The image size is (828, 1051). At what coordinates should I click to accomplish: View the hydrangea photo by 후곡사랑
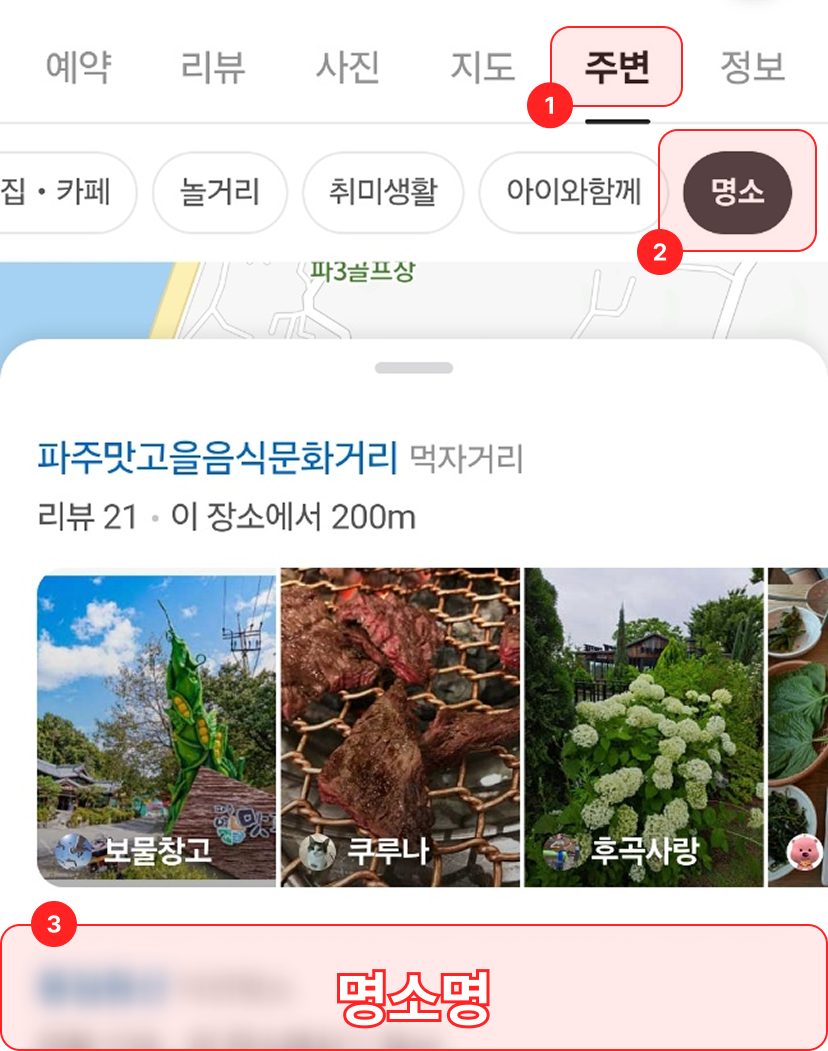(x=644, y=727)
